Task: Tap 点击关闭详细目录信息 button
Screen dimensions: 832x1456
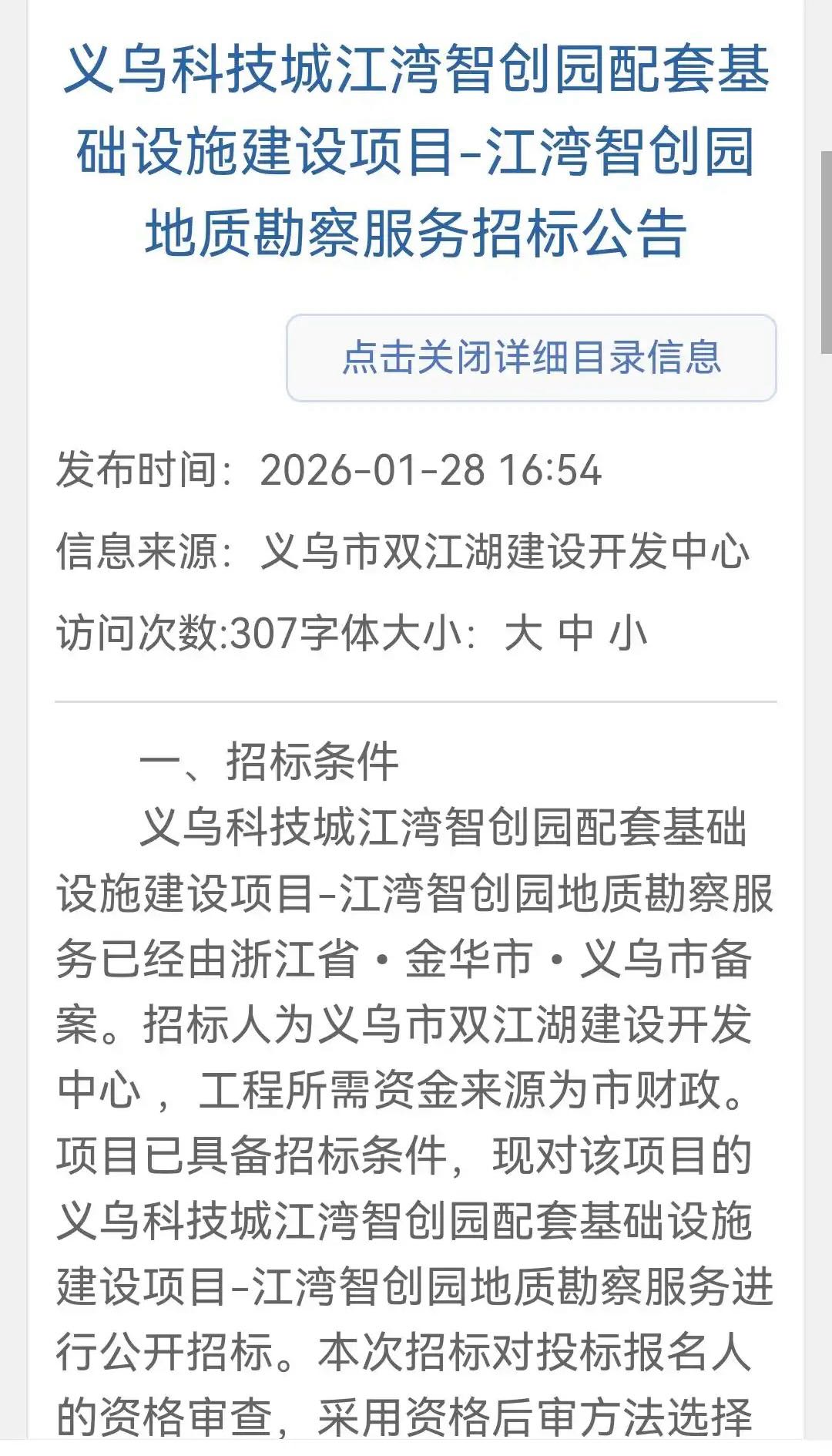Action: coord(531,358)
